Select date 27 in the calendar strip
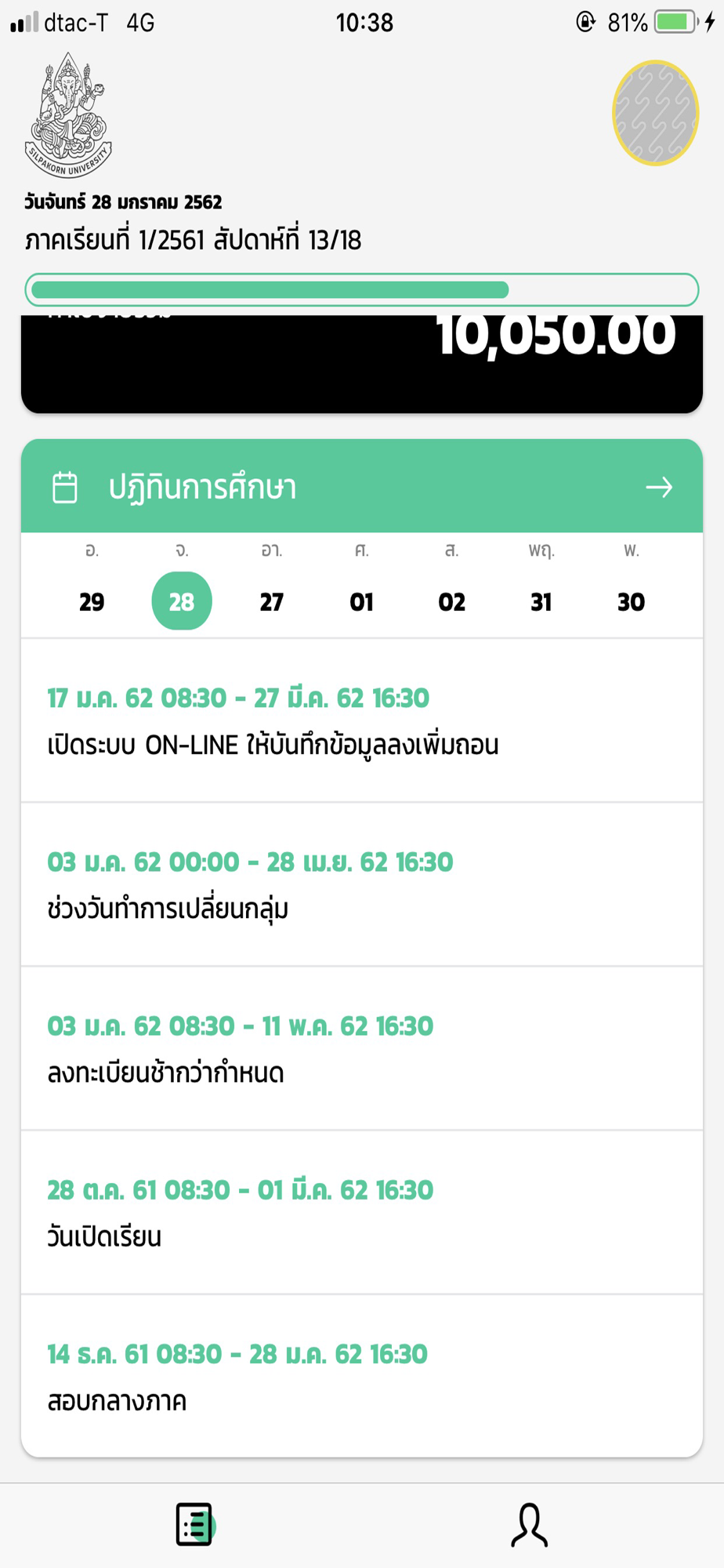The image size is (724, 1568). (271, 601)
